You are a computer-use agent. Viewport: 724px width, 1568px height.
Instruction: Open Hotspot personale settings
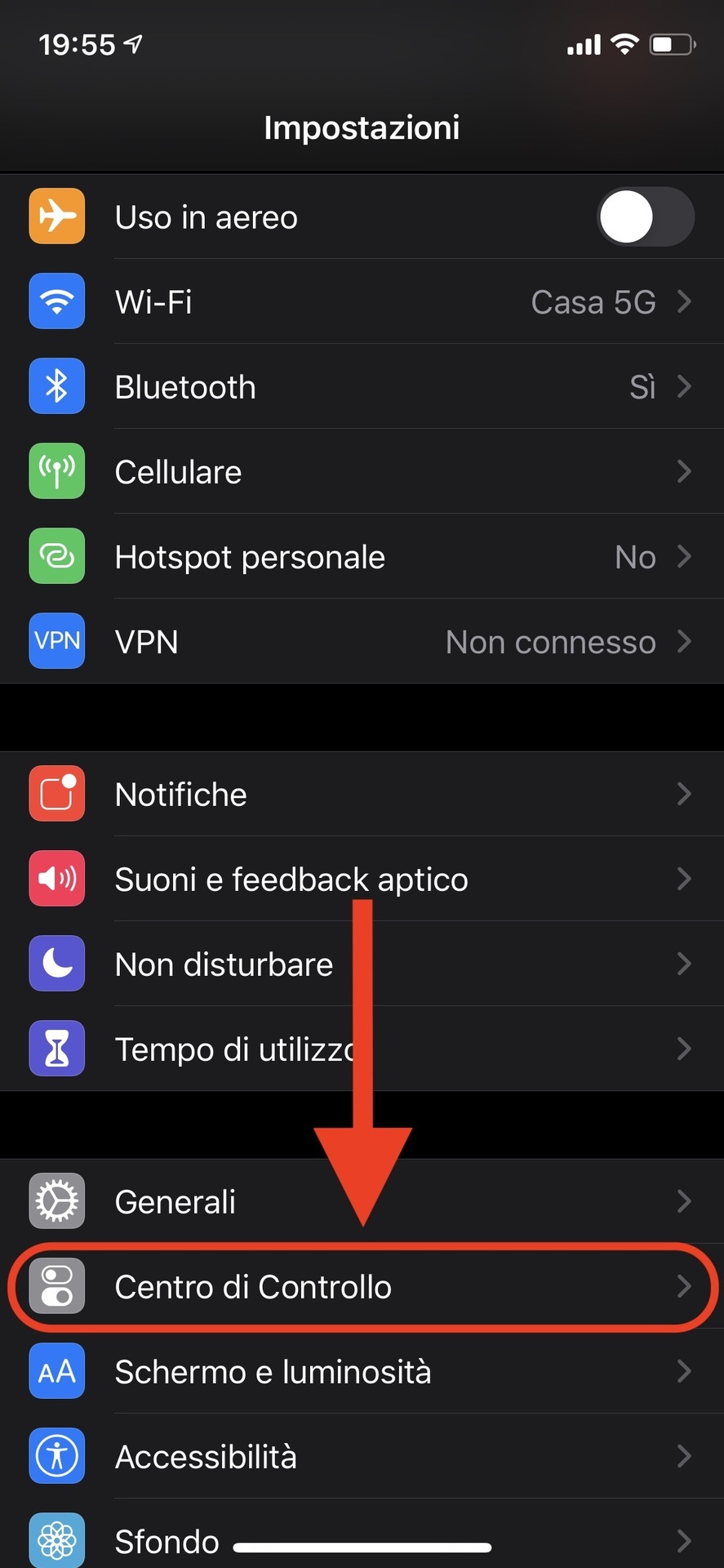tap(362, 556)
